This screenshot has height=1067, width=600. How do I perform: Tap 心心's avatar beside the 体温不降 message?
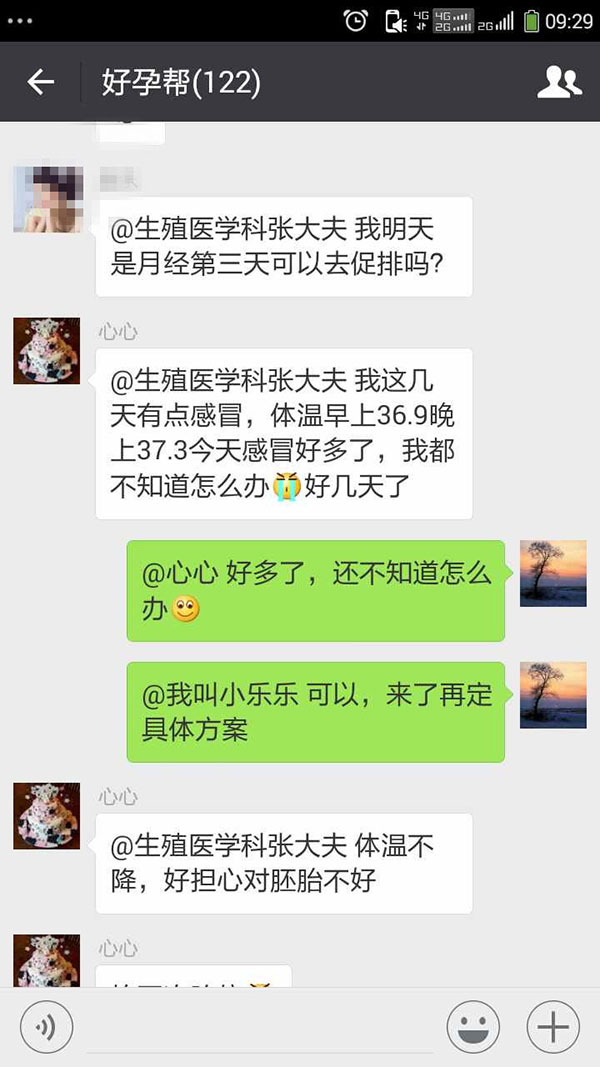[47, 816]
